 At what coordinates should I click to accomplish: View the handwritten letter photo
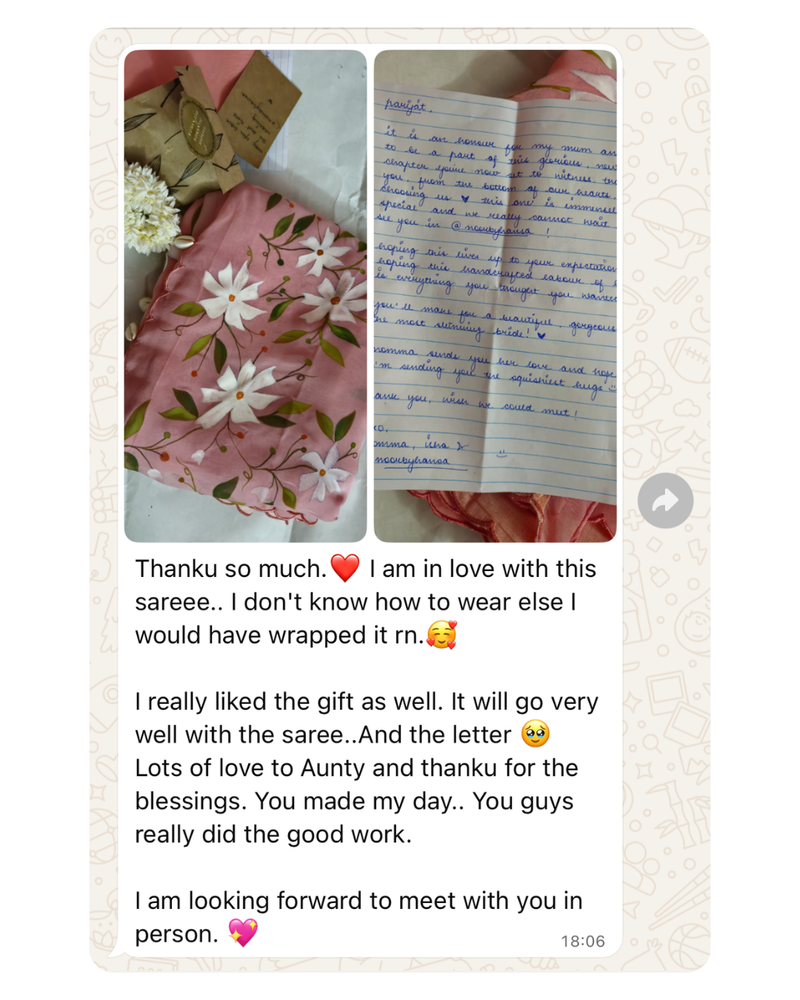point(494,296)
